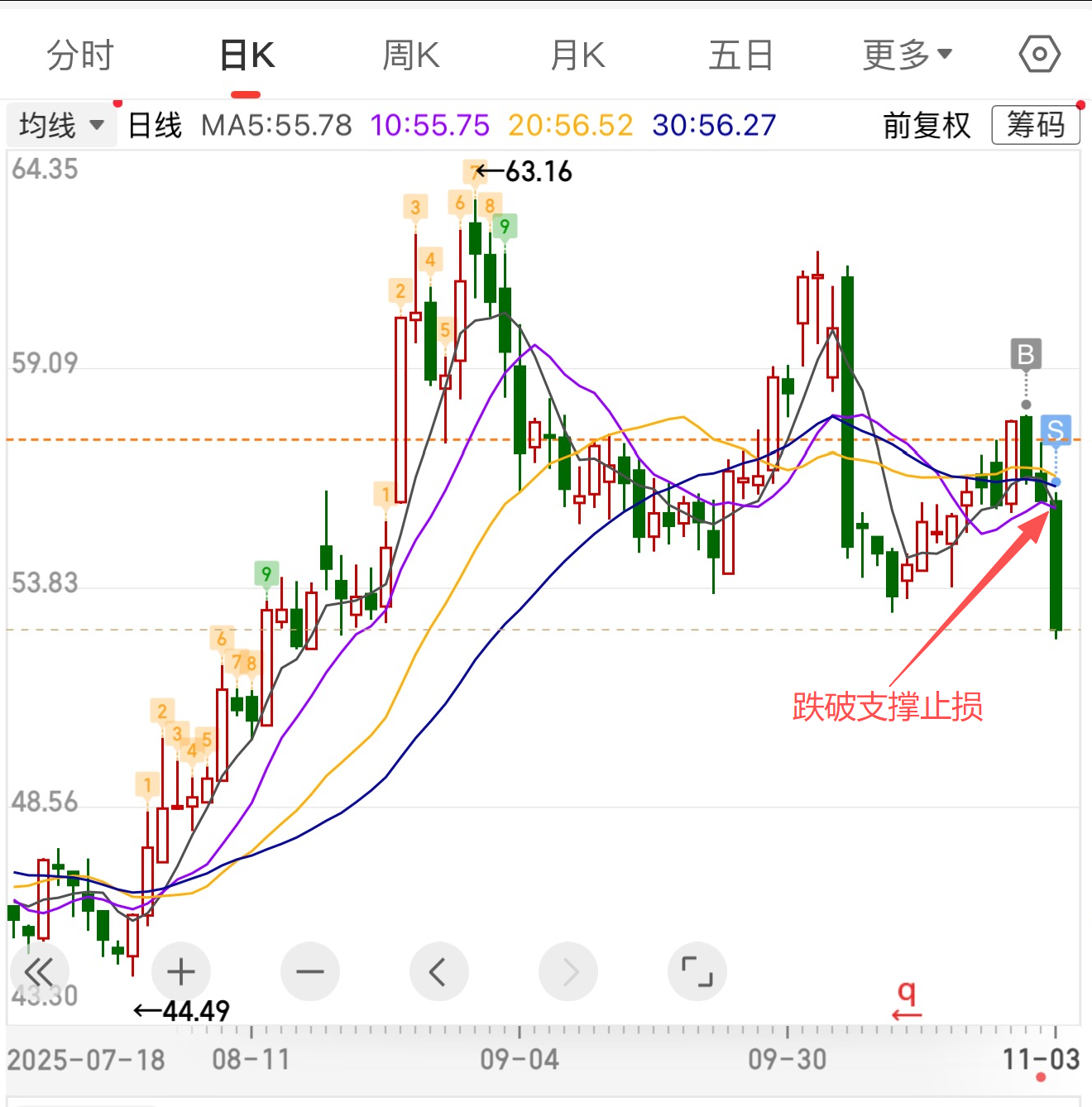Screen dimensions: 1092x1107
Task: Zoom in the chart with plus
Action: click(181, 972)
